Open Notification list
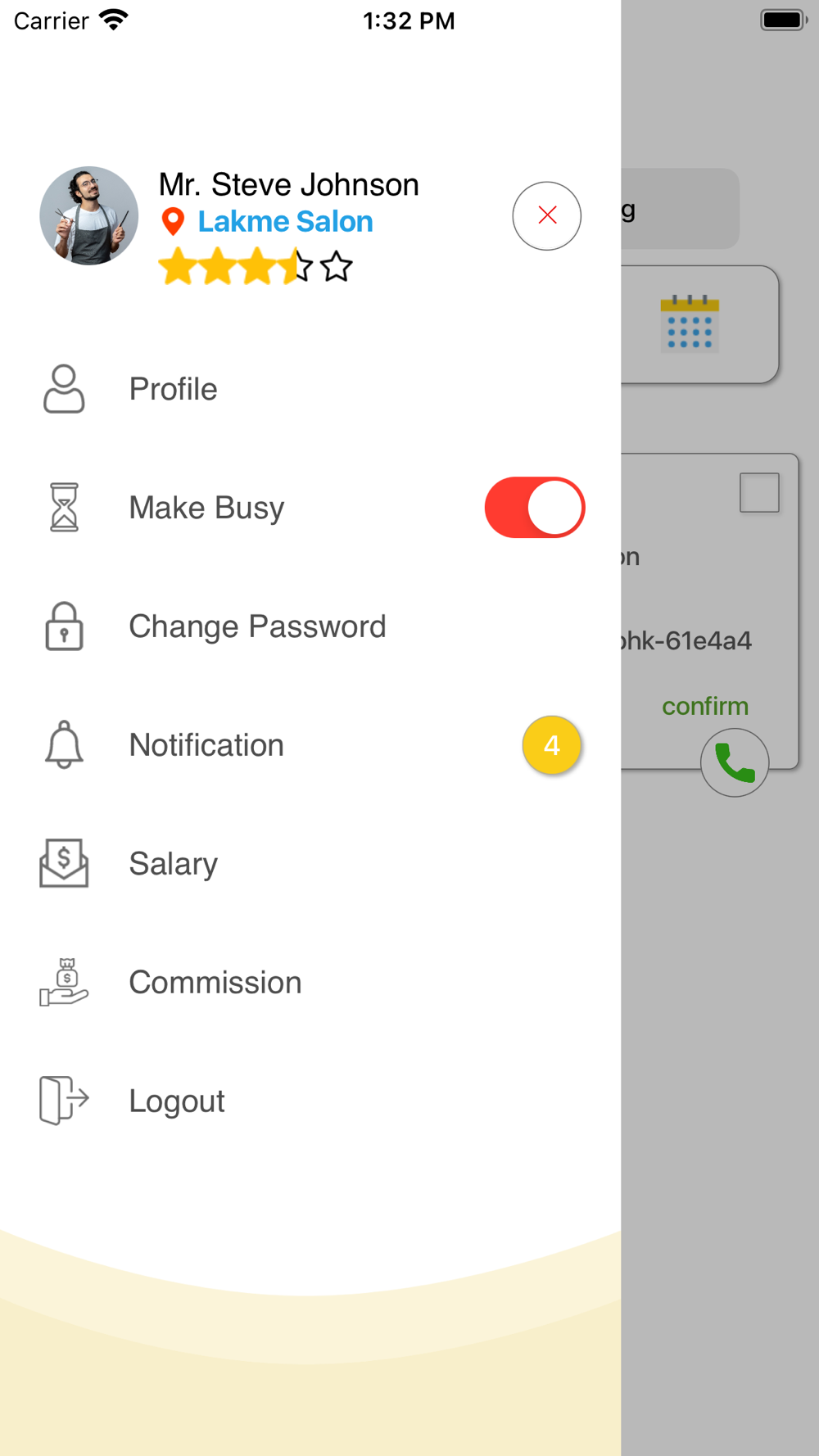 310,745
